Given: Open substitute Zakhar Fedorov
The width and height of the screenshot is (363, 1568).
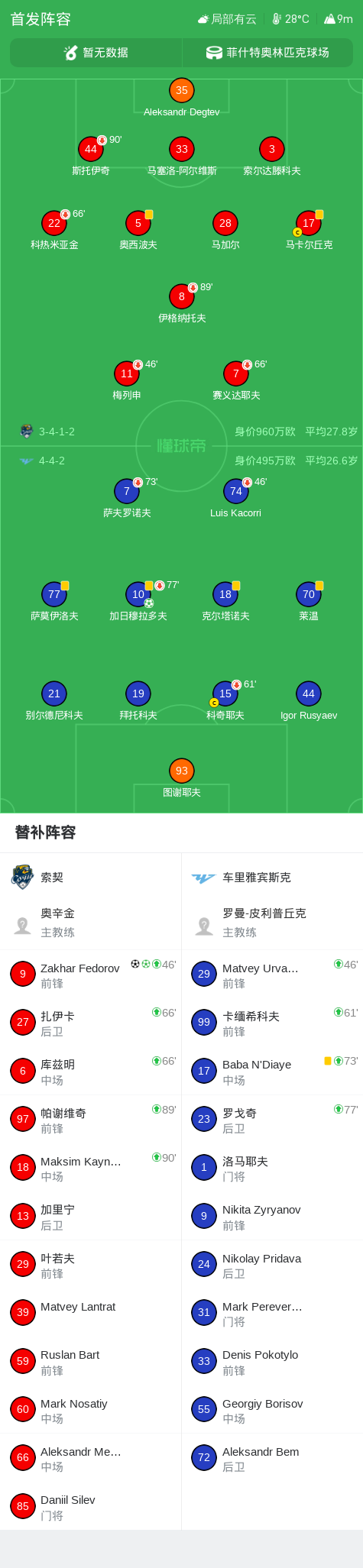Looking at the screenshot, I should pyautogui.click(x=91, y=975).
